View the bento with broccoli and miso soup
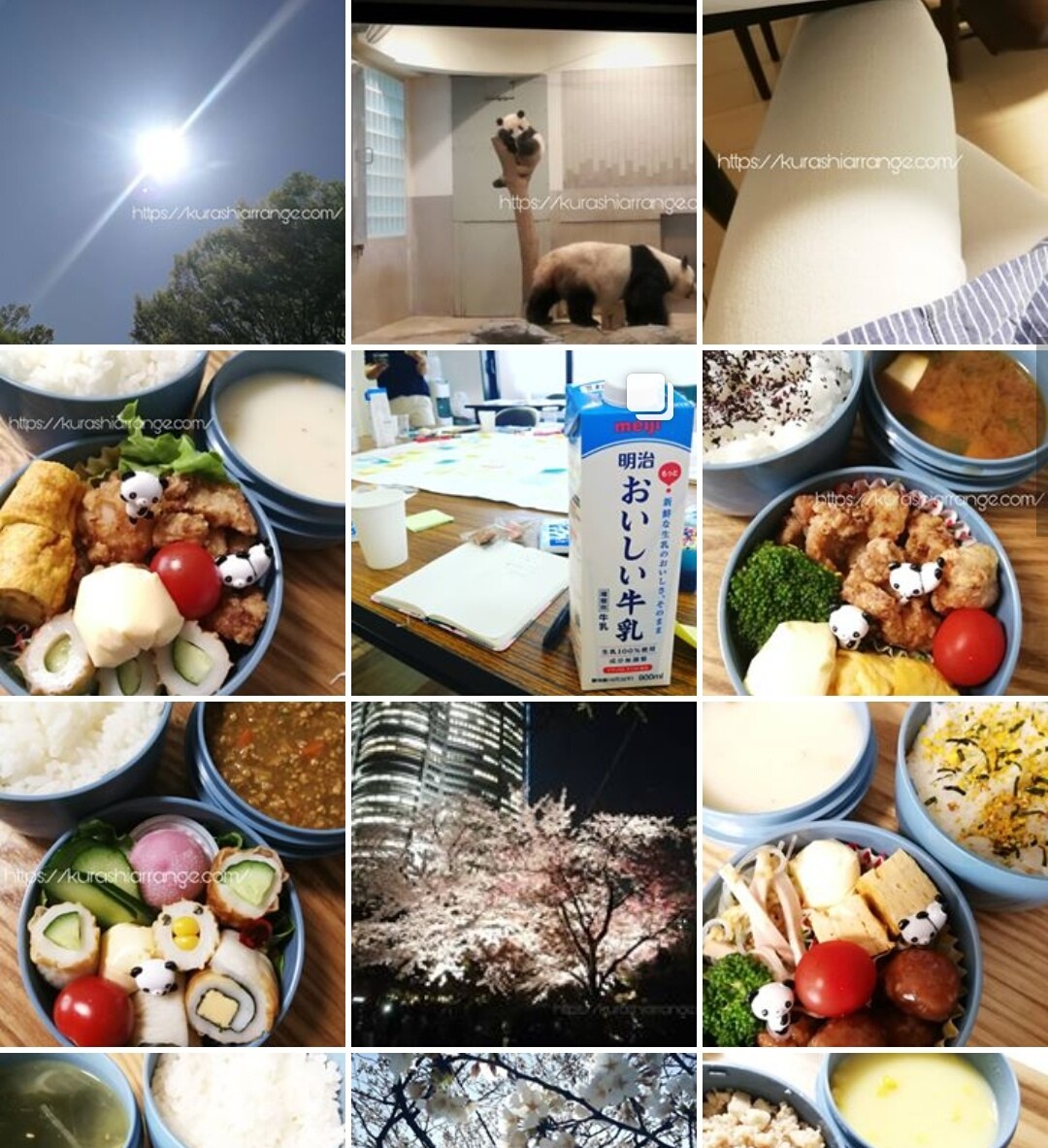Image resolution: width=1048 pixels, height=1148 pixels. pos(875,522)
